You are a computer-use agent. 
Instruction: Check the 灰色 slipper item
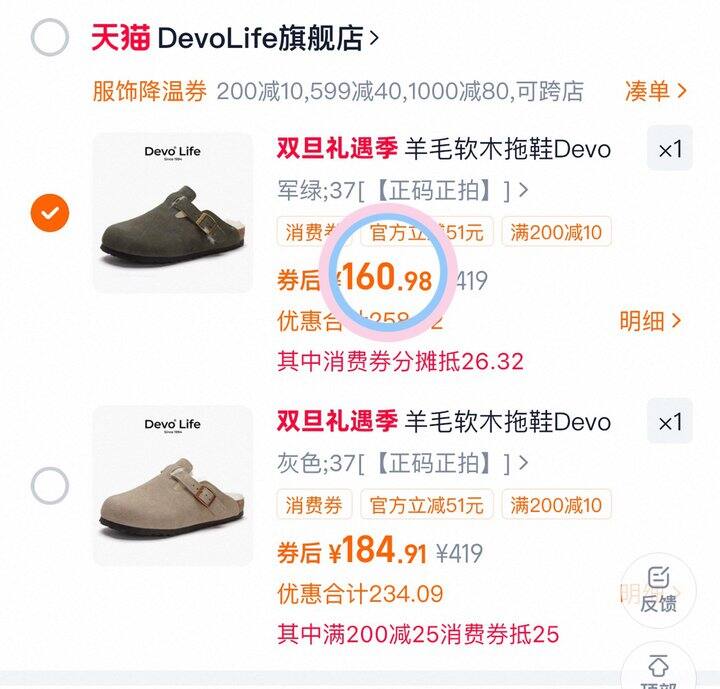tap(50, 487)
